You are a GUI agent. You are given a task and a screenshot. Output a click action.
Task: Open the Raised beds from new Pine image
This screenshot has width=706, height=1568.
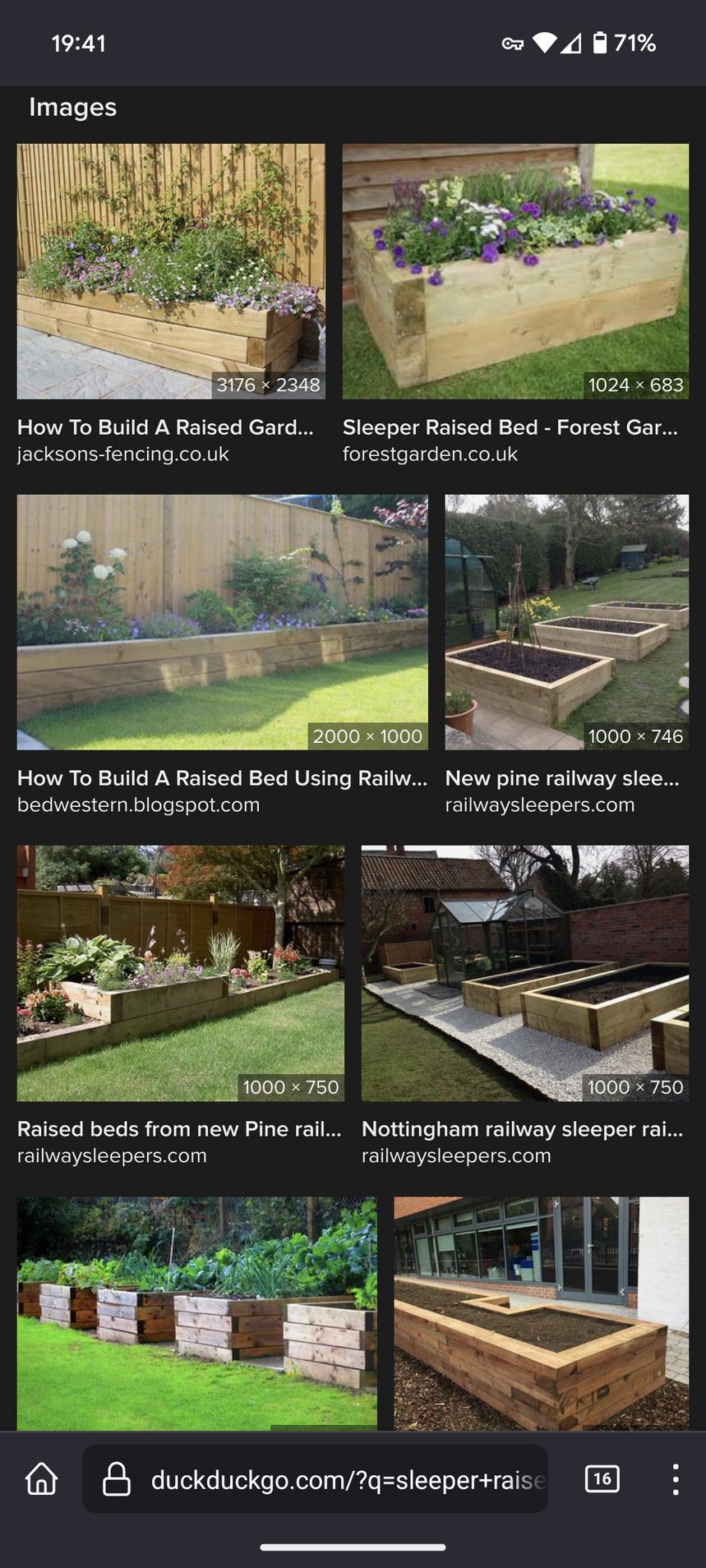[x=180, y=973]
